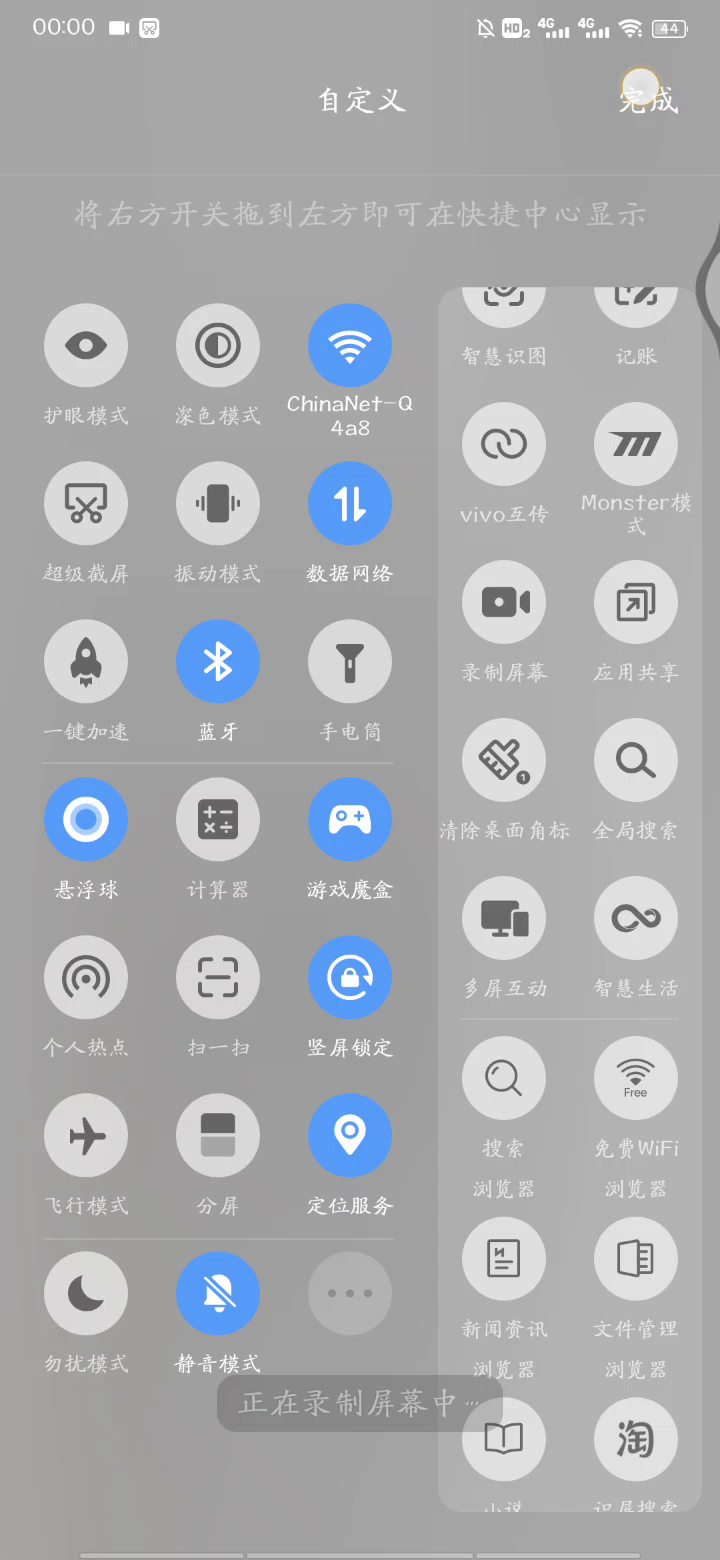Run 一键加速 speed boost
Image resolution: width=720 pixels, height=1560 pixels.
pyautogui.click(x=86, y=662)
